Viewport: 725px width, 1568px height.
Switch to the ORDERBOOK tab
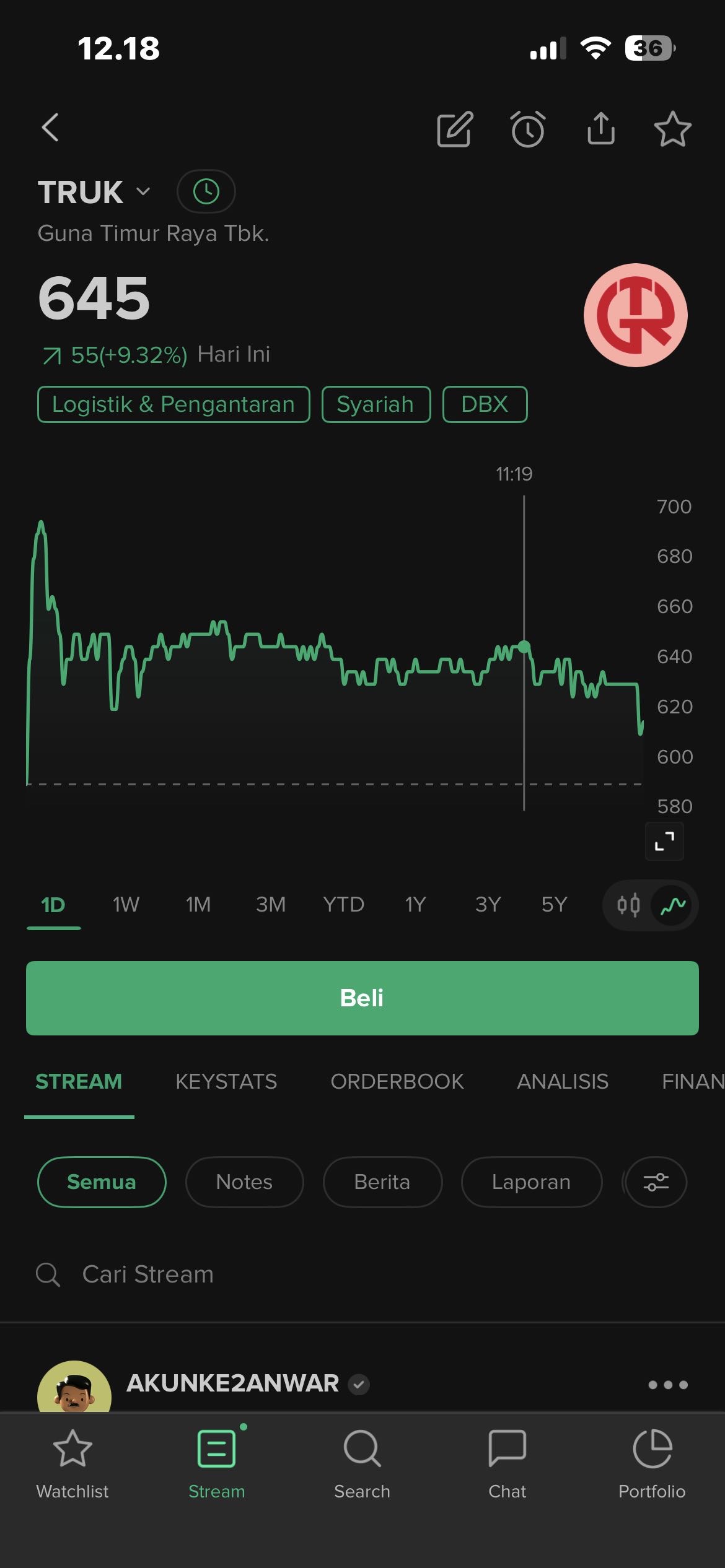397,1081
